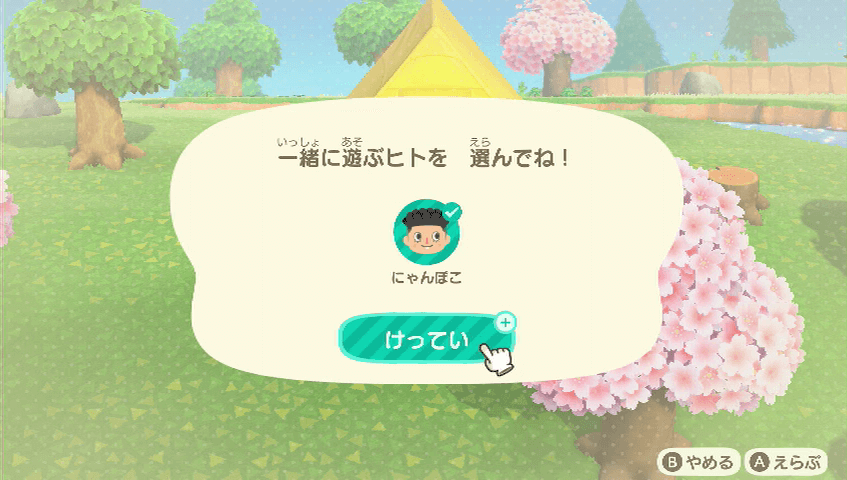This screenshot has width=847, height=480.
Task: Tap the えらぶ select button
Action: (787, 462)
